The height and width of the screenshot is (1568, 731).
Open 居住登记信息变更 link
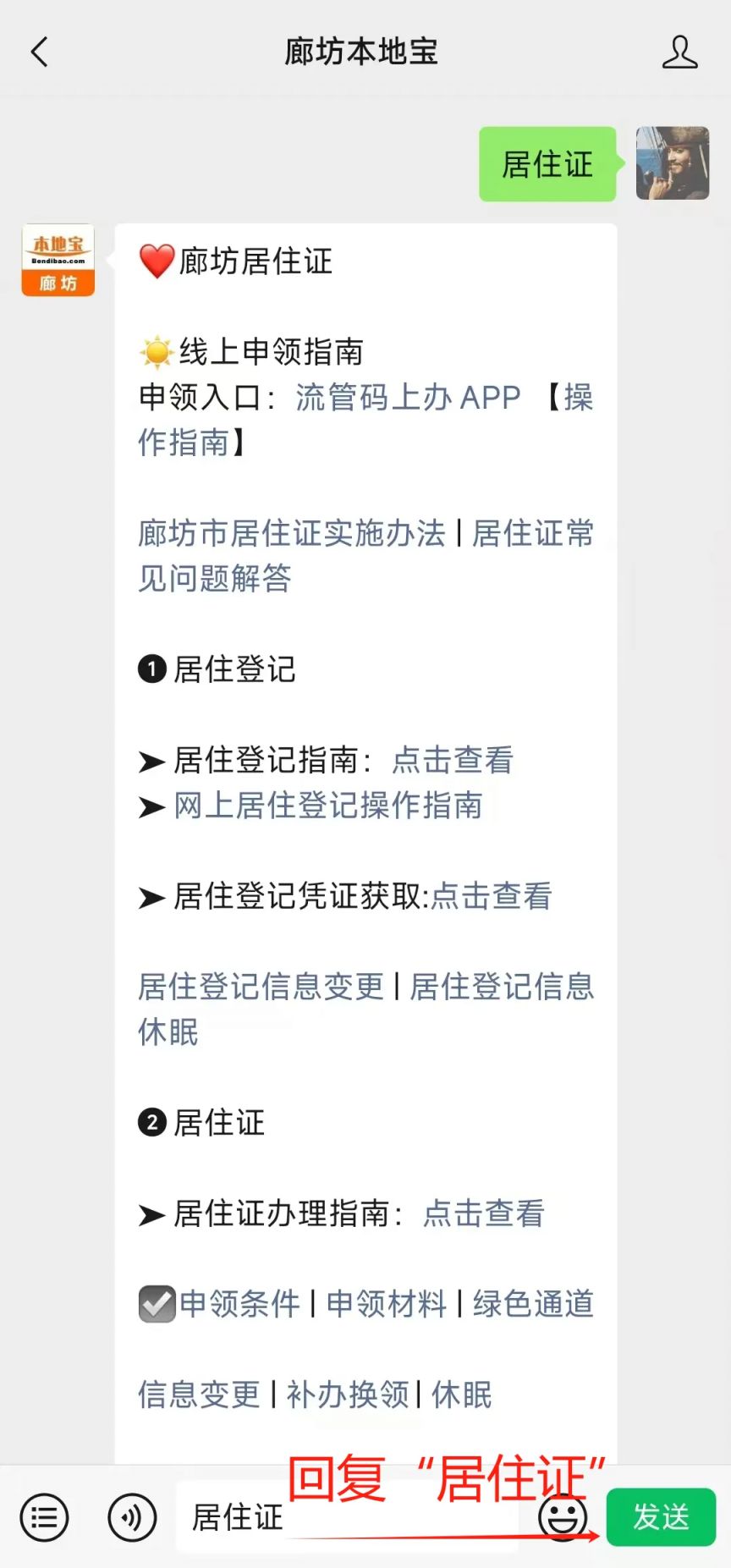click(x=261, y=987)
